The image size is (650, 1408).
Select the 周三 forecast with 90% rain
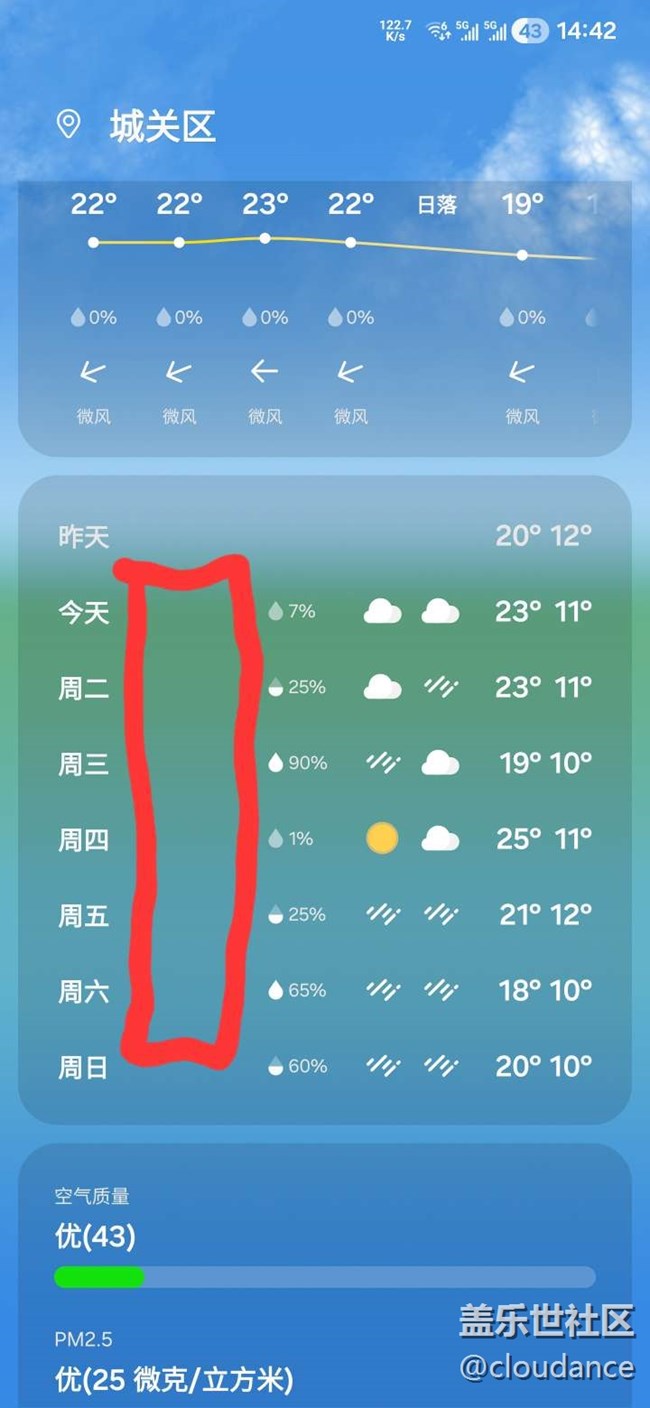pos(324,764)
